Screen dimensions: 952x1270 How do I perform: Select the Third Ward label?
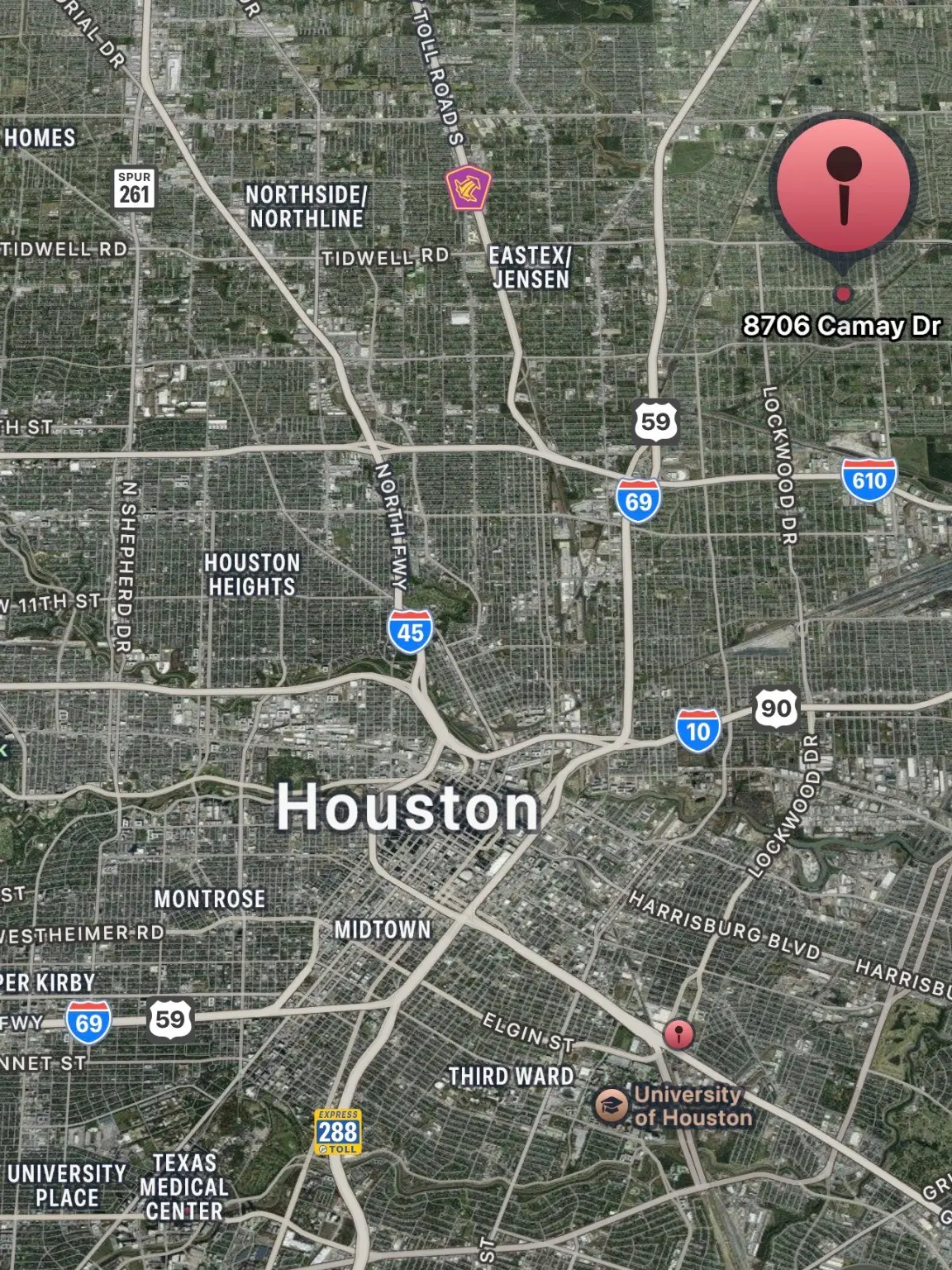coord(512,1075)
